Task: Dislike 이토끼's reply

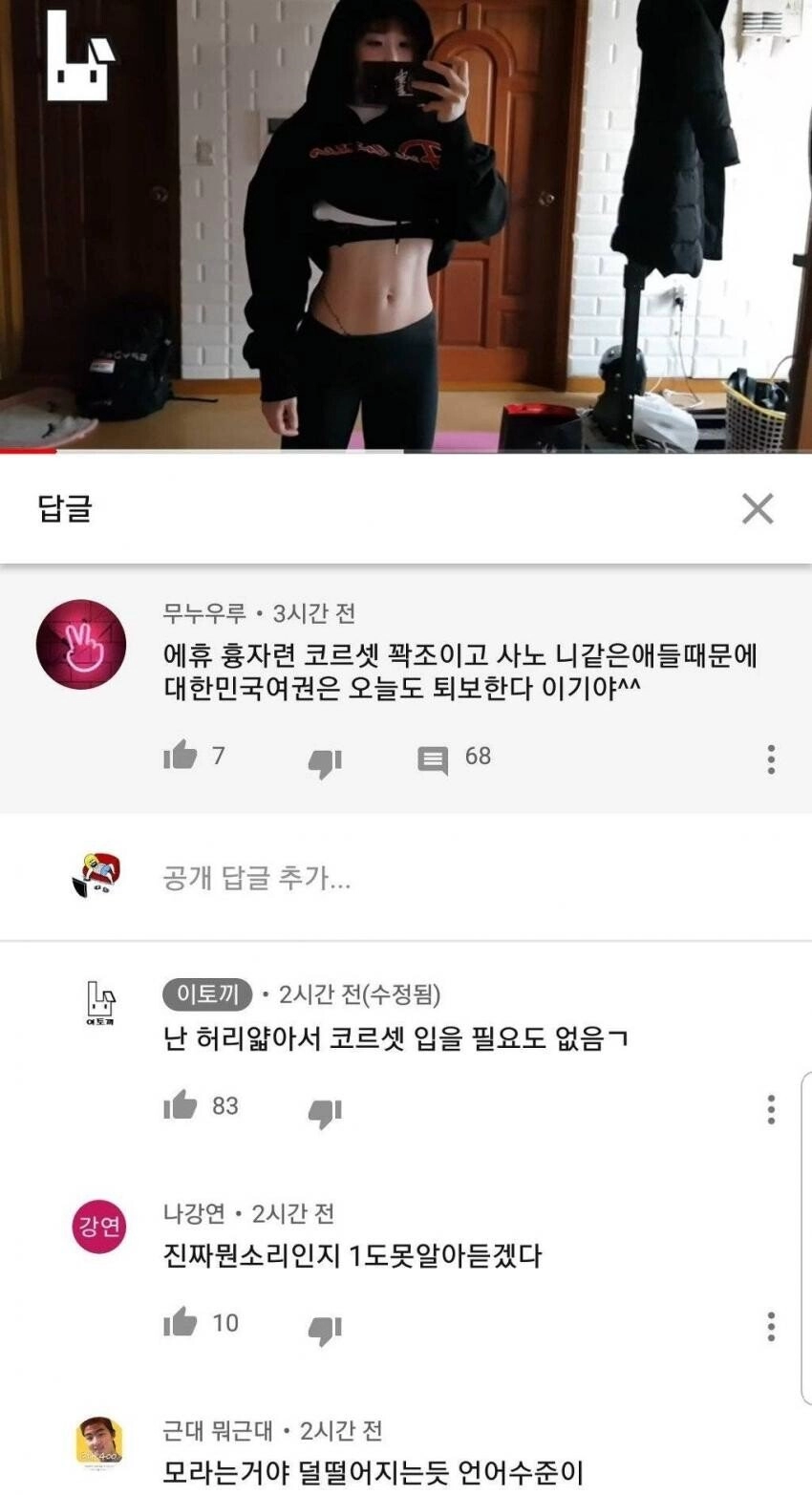Action: (325, 1112)
